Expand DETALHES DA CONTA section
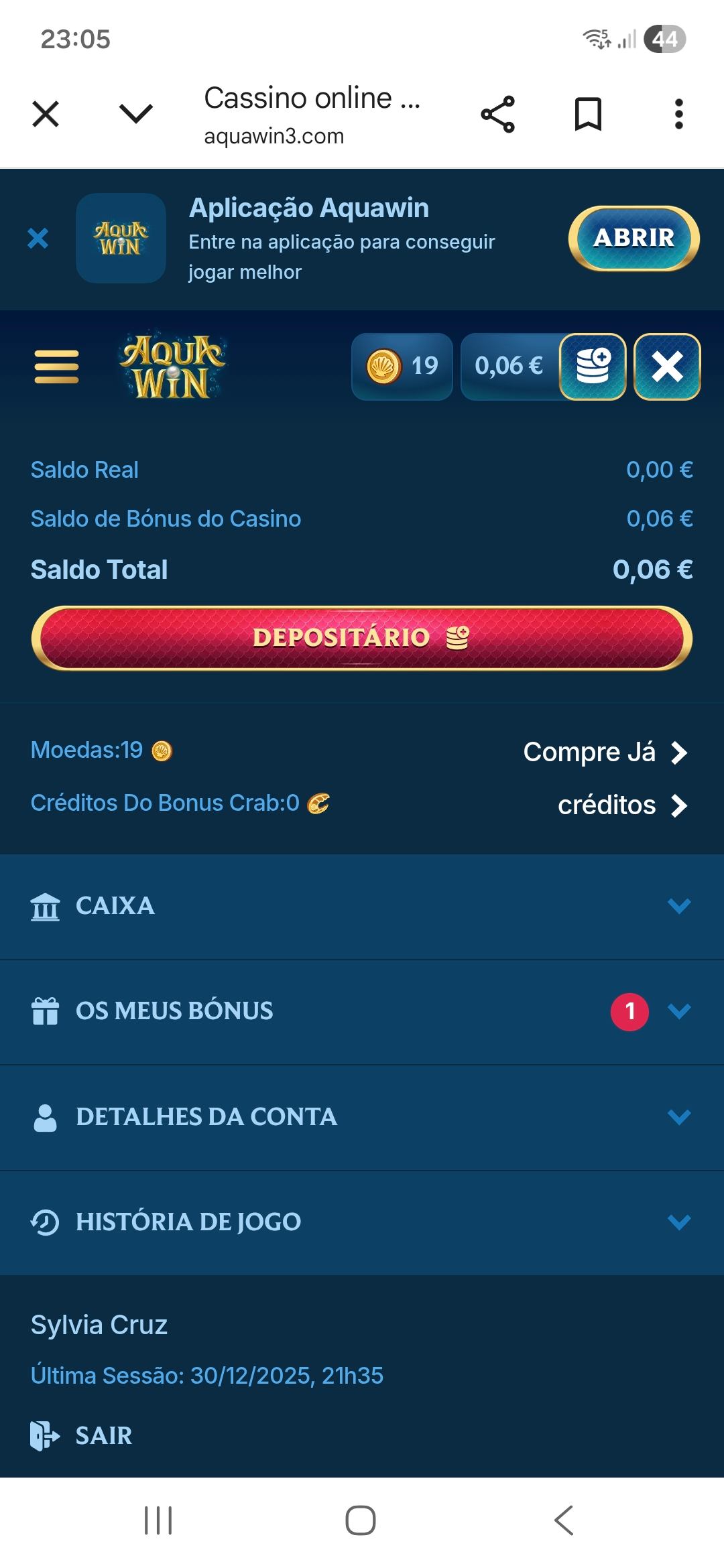This screenshot has width=724, height=1568. point(361,1117)
